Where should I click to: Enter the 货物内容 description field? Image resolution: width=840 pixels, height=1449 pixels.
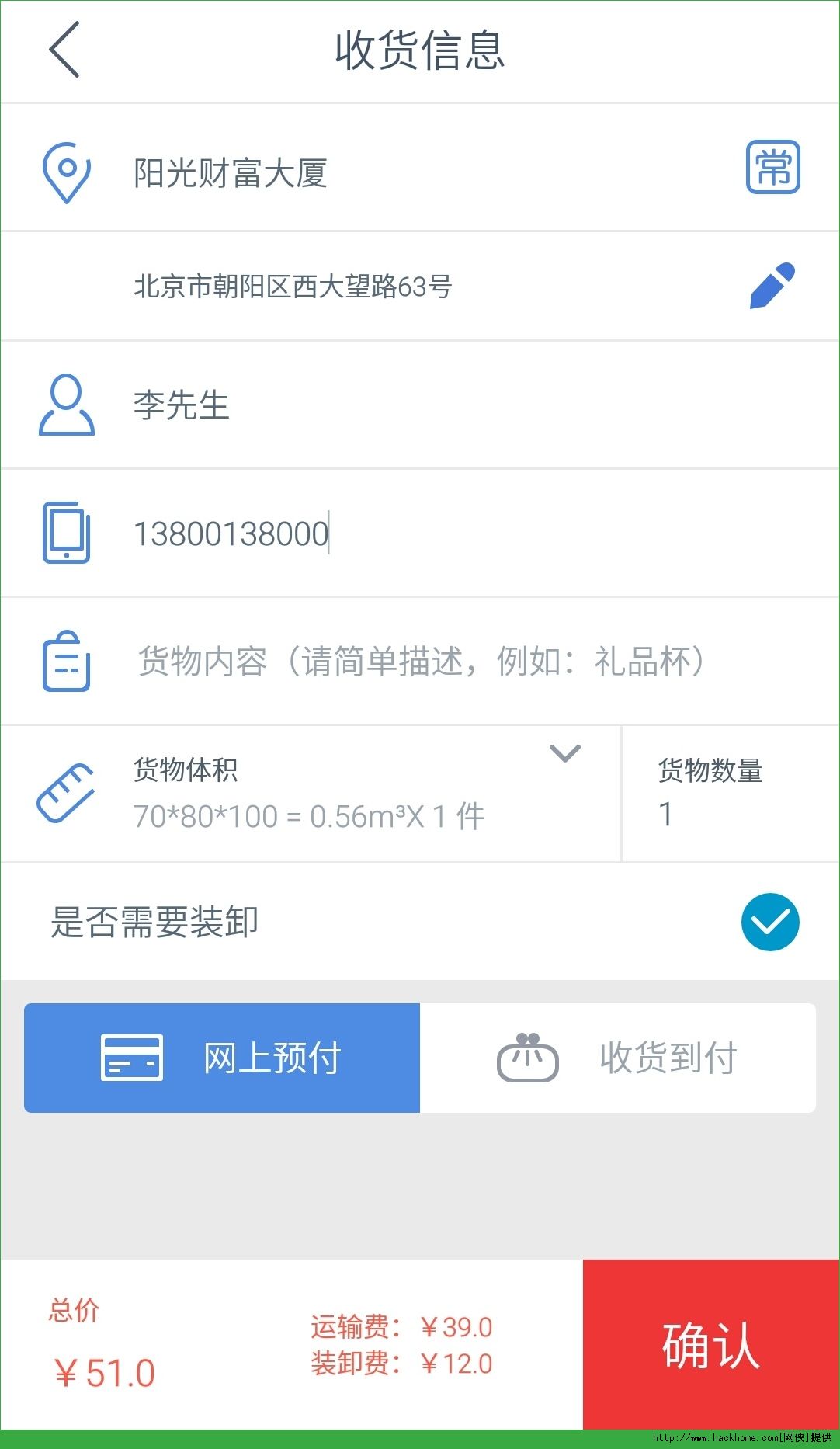[420, 662]
